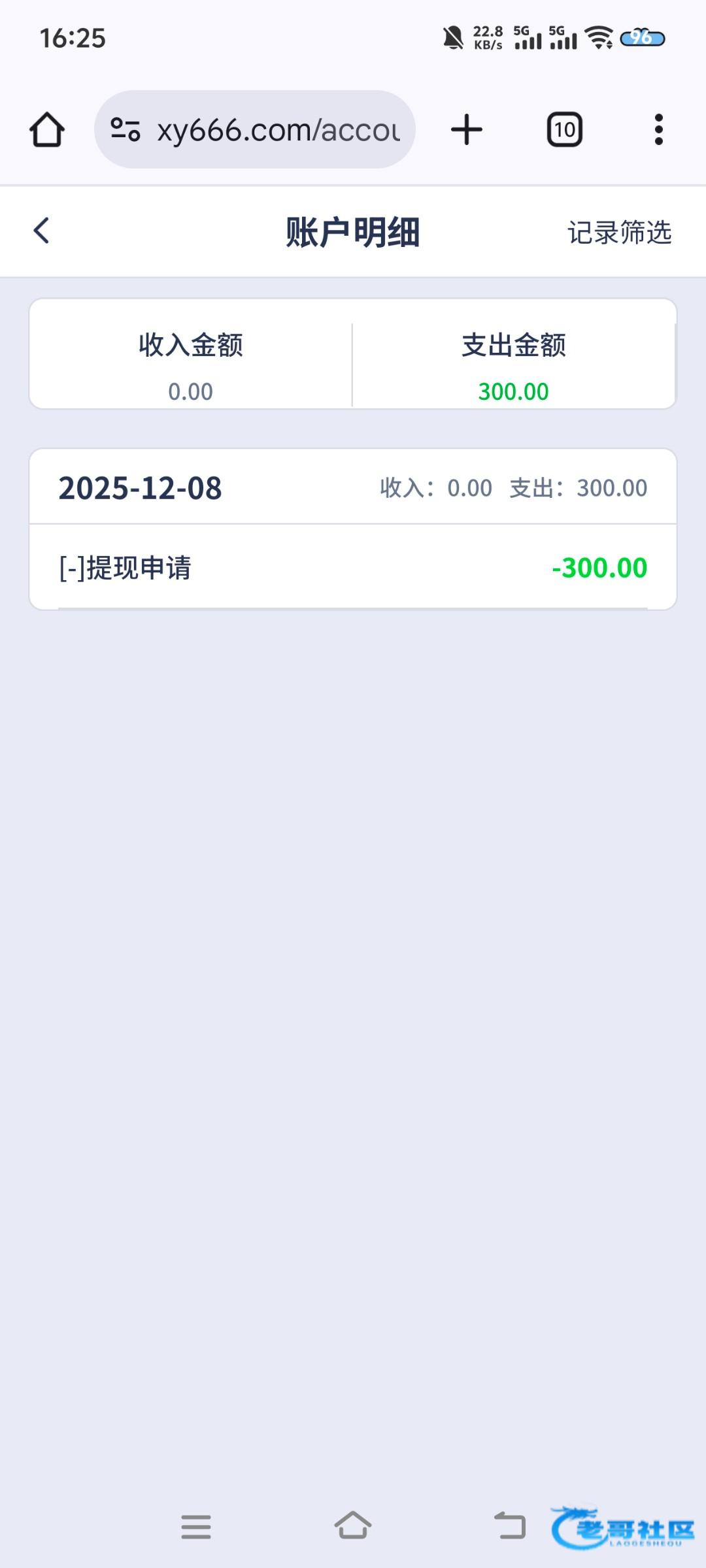
Task: Edit the xy666.com address bar
Action: click(278, 130)
